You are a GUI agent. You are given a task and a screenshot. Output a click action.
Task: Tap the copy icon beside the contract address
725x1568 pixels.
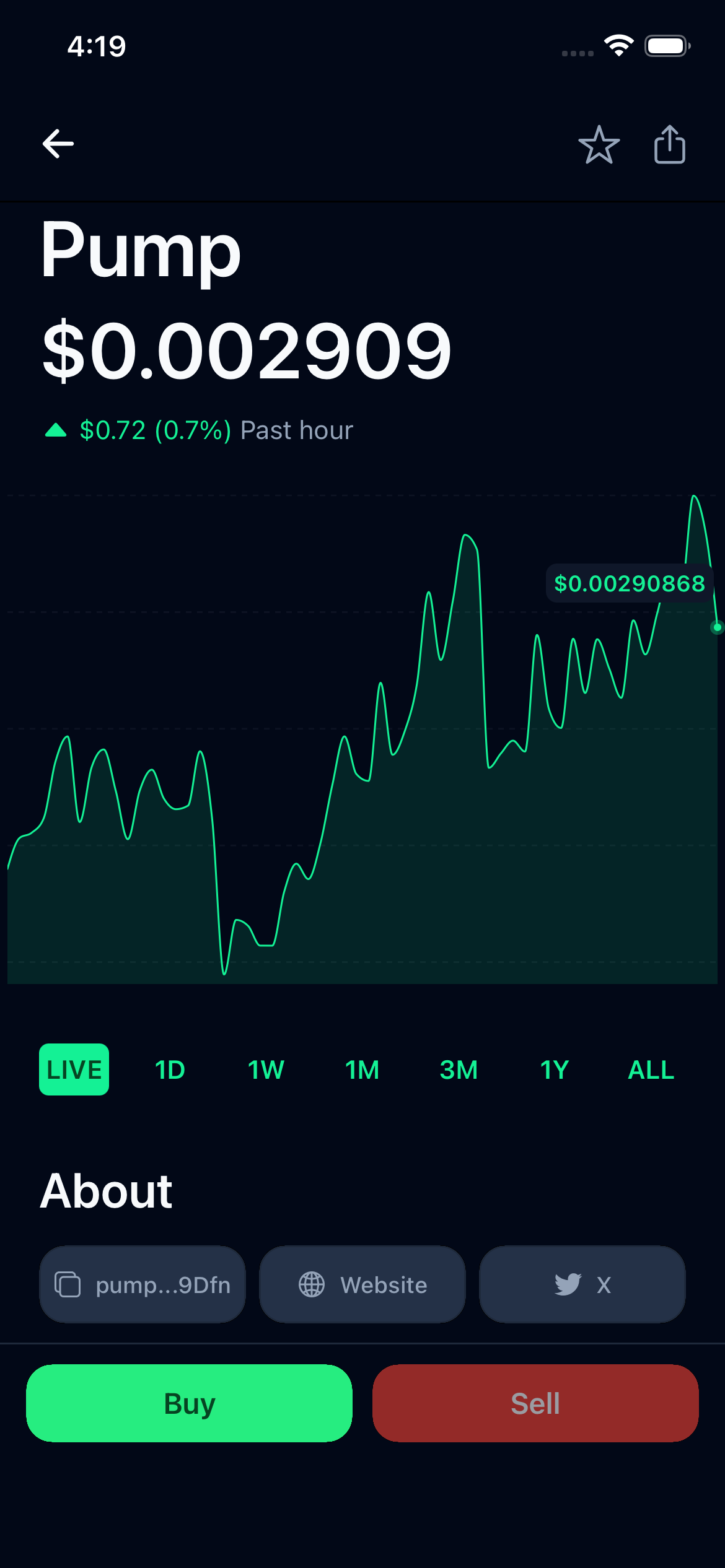[x=68, y=1284]
